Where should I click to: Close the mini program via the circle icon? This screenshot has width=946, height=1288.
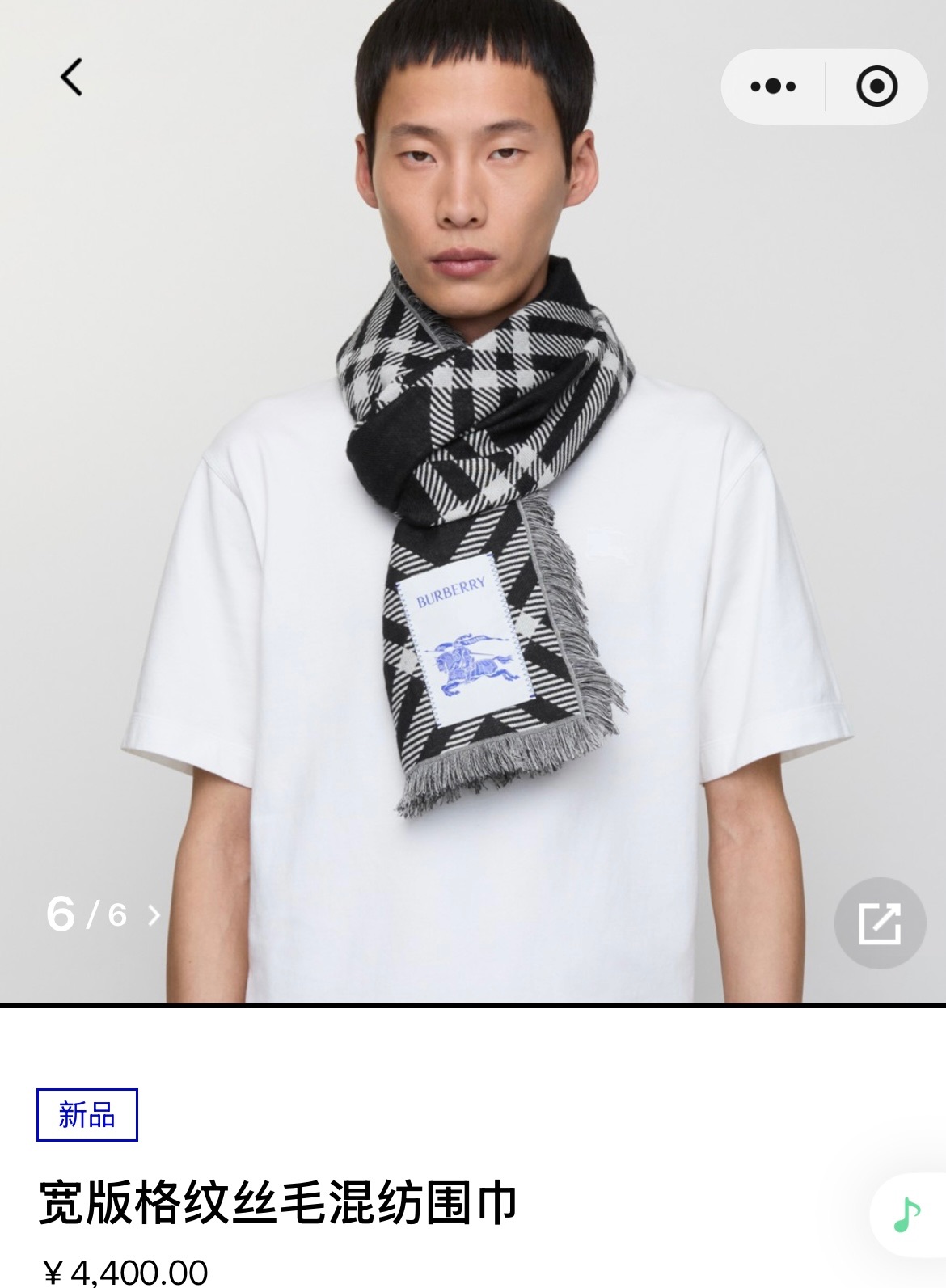click(x=876, y=86)
